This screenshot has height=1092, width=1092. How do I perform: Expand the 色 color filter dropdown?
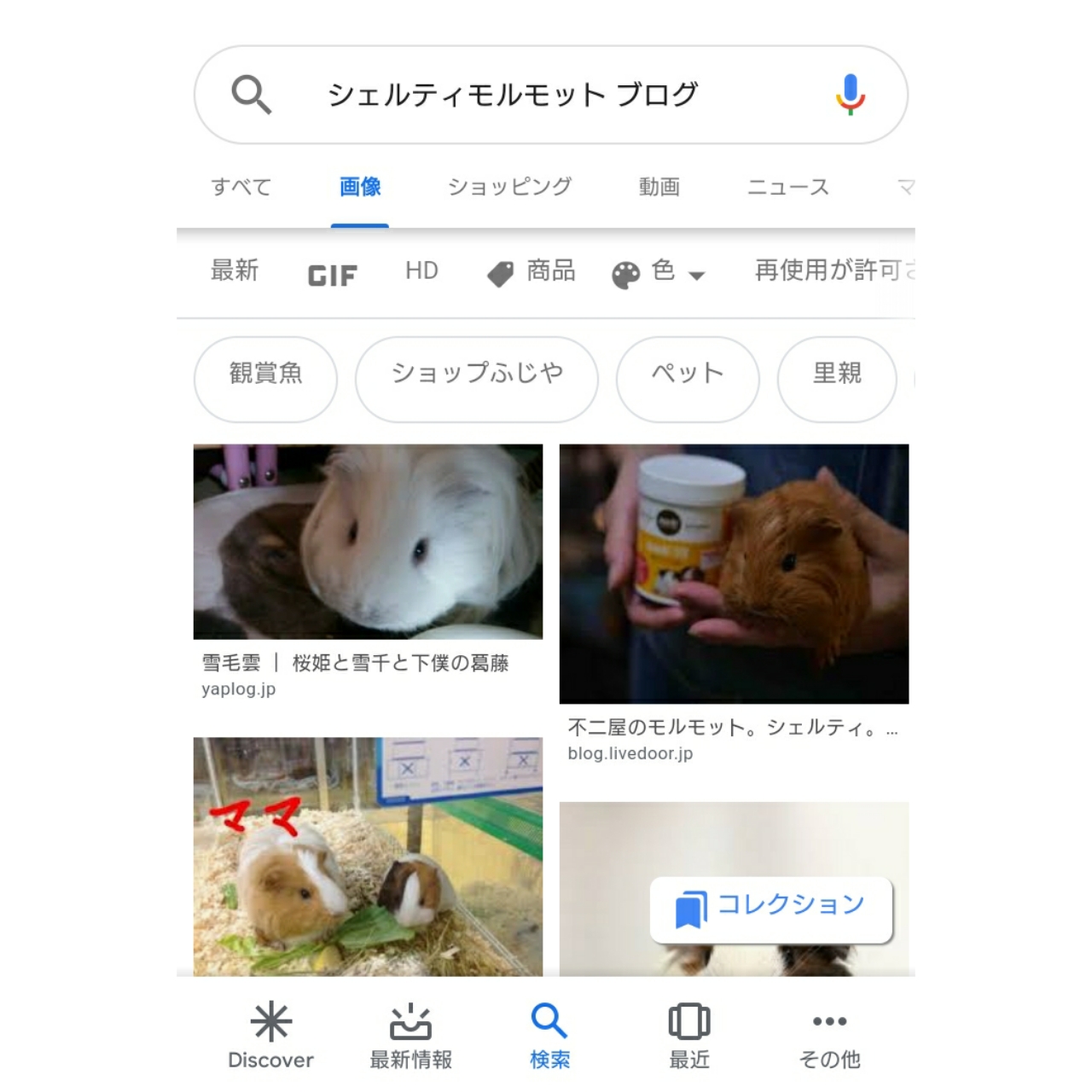click(x=659, y=272)
